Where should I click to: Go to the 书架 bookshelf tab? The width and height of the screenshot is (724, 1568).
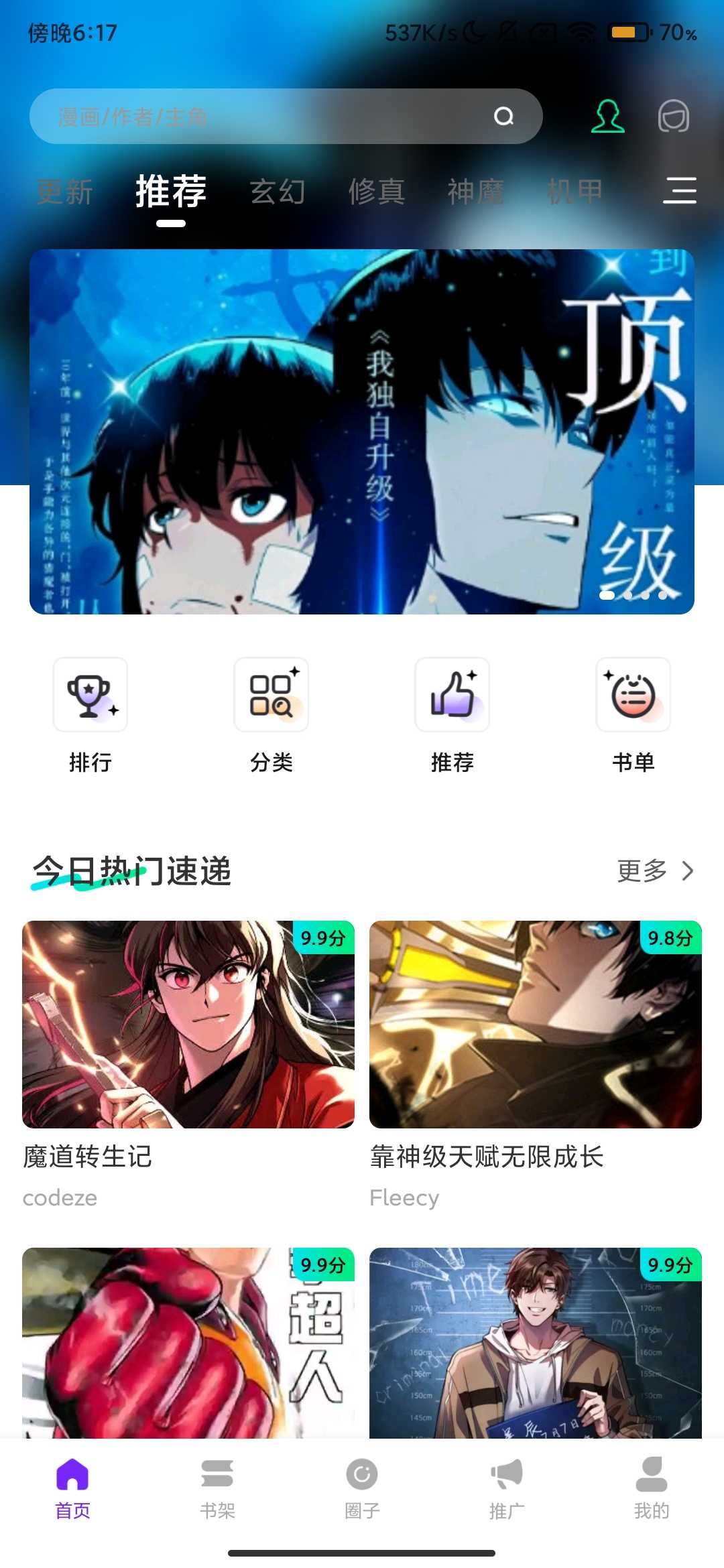[217, 1485]
